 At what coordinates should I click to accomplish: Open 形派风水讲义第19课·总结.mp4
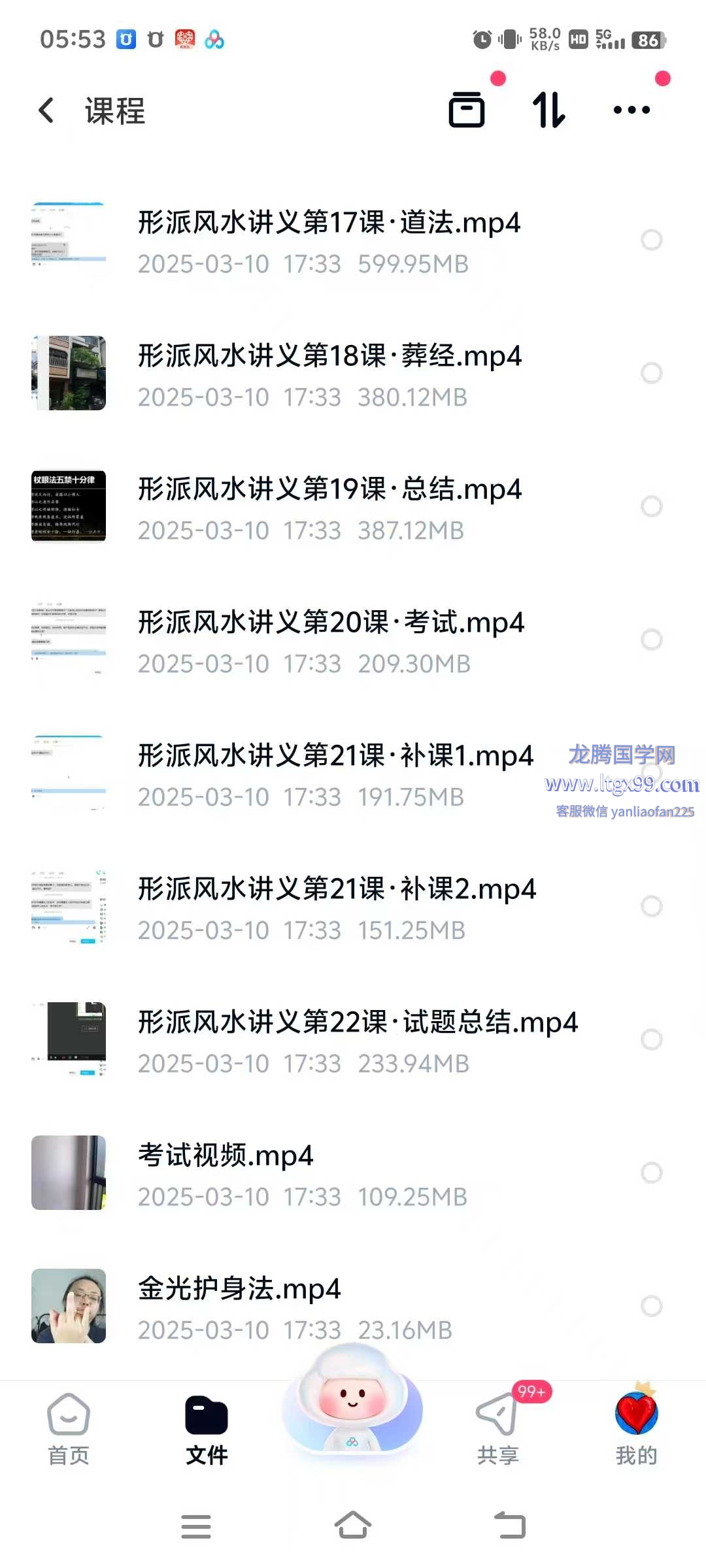329,490
